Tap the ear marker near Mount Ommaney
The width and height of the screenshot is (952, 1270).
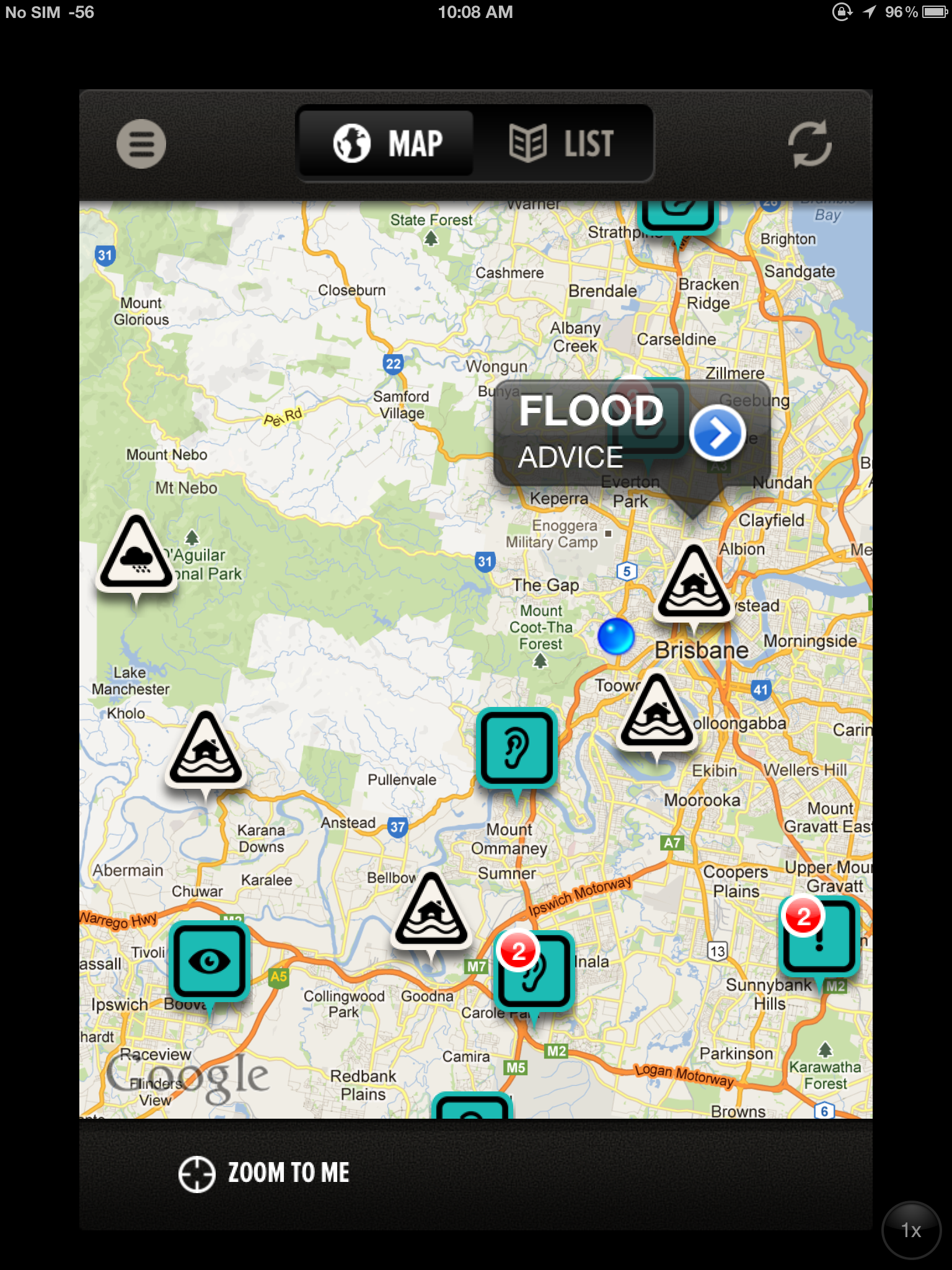pos(516,748)
